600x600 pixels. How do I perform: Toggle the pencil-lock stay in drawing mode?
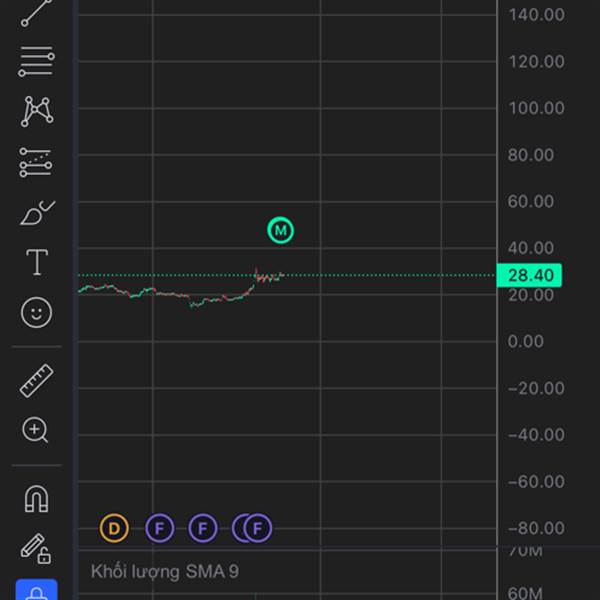click(x=37, y=548)
